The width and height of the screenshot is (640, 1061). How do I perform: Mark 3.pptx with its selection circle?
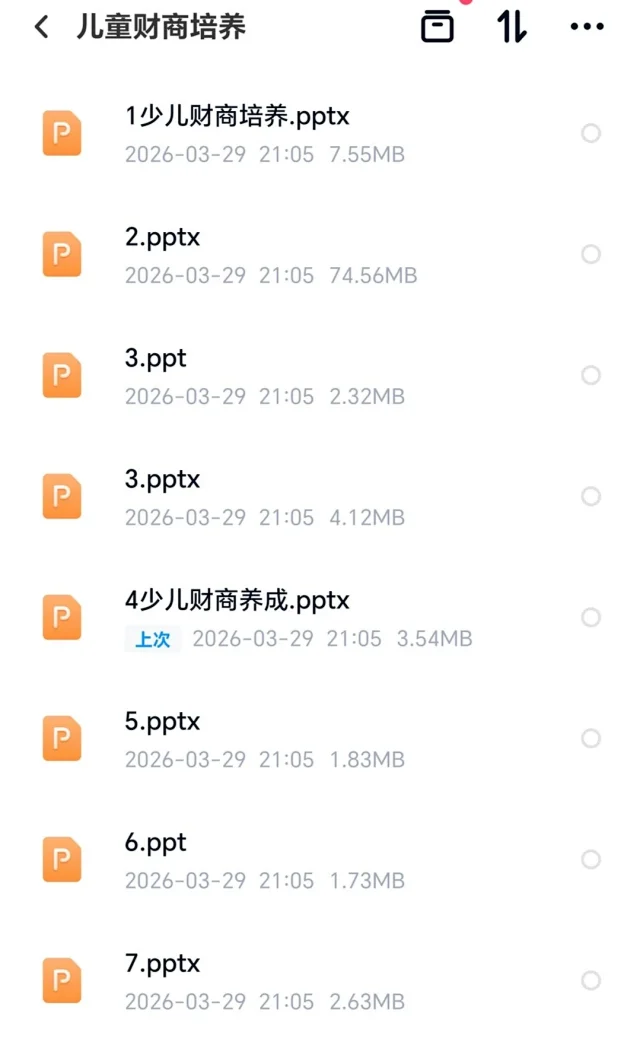[x=591, y=496]
